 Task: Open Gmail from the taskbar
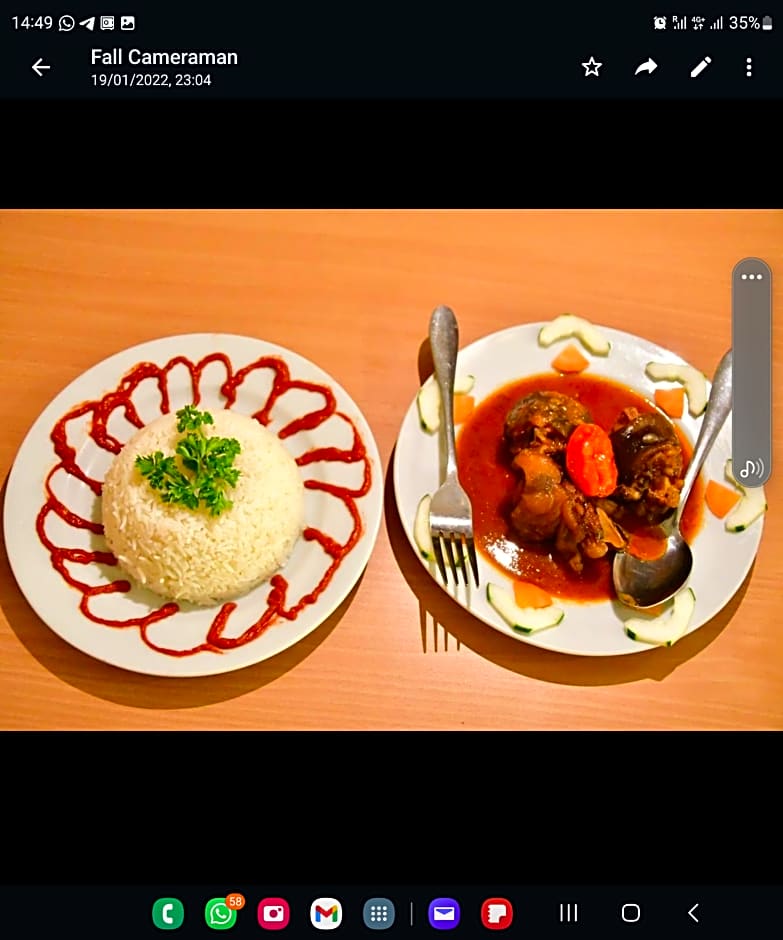point(326,913)
